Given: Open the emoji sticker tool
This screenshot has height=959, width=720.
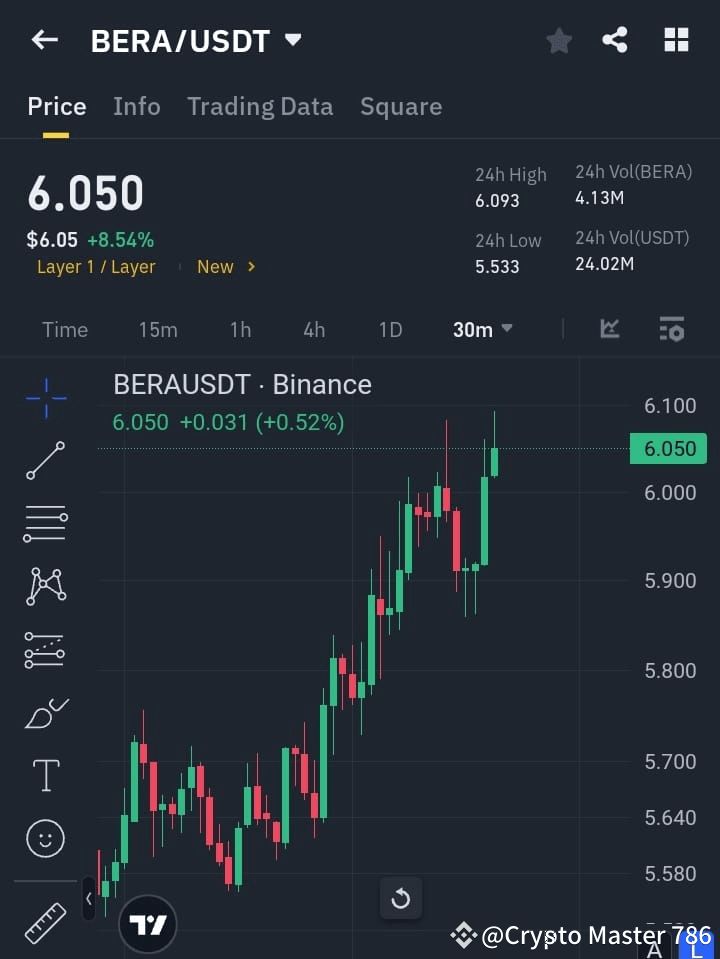Looking at the screenshot, I should click(45, 838).
